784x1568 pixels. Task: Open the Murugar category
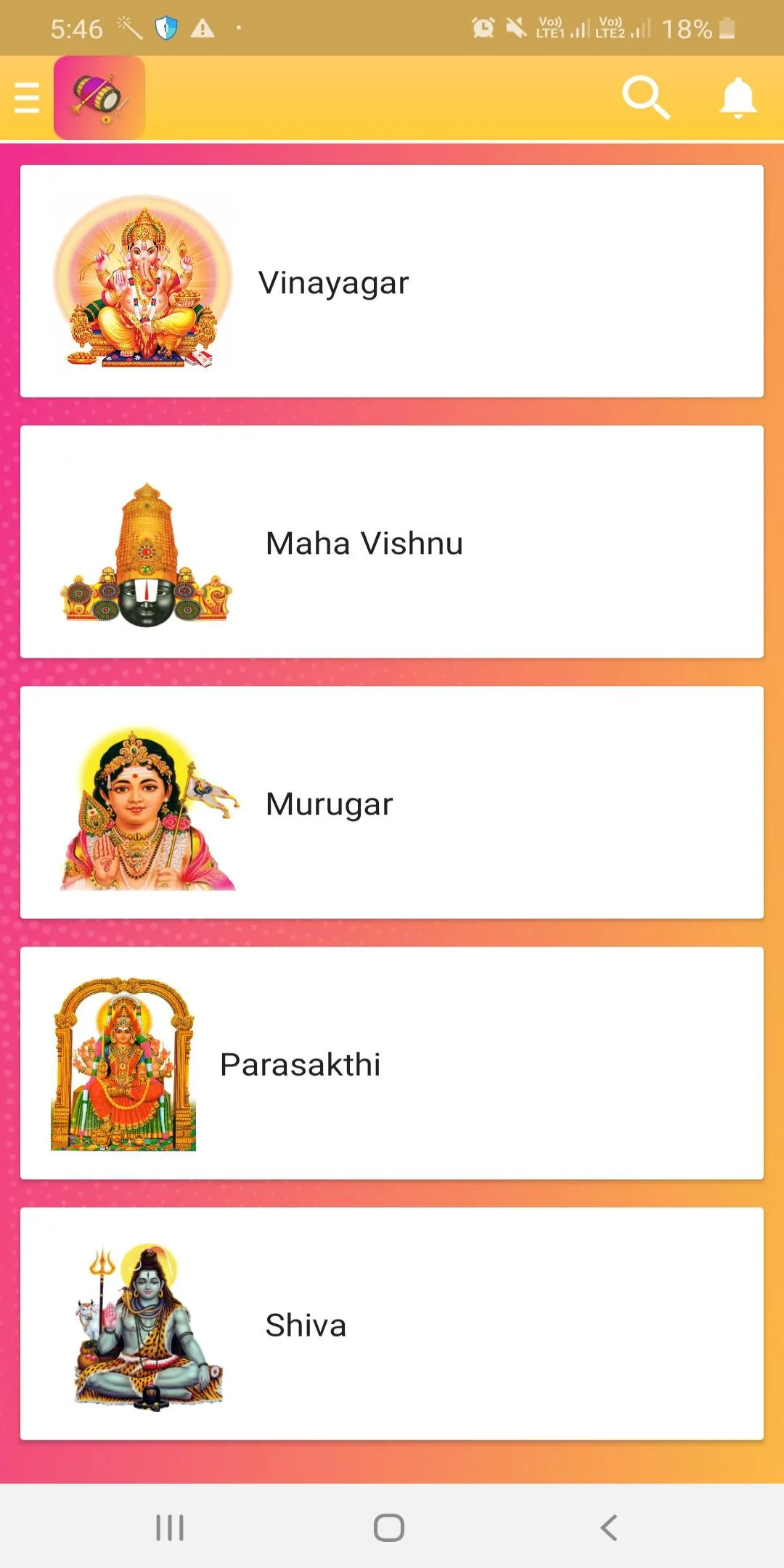click(392, 803)
